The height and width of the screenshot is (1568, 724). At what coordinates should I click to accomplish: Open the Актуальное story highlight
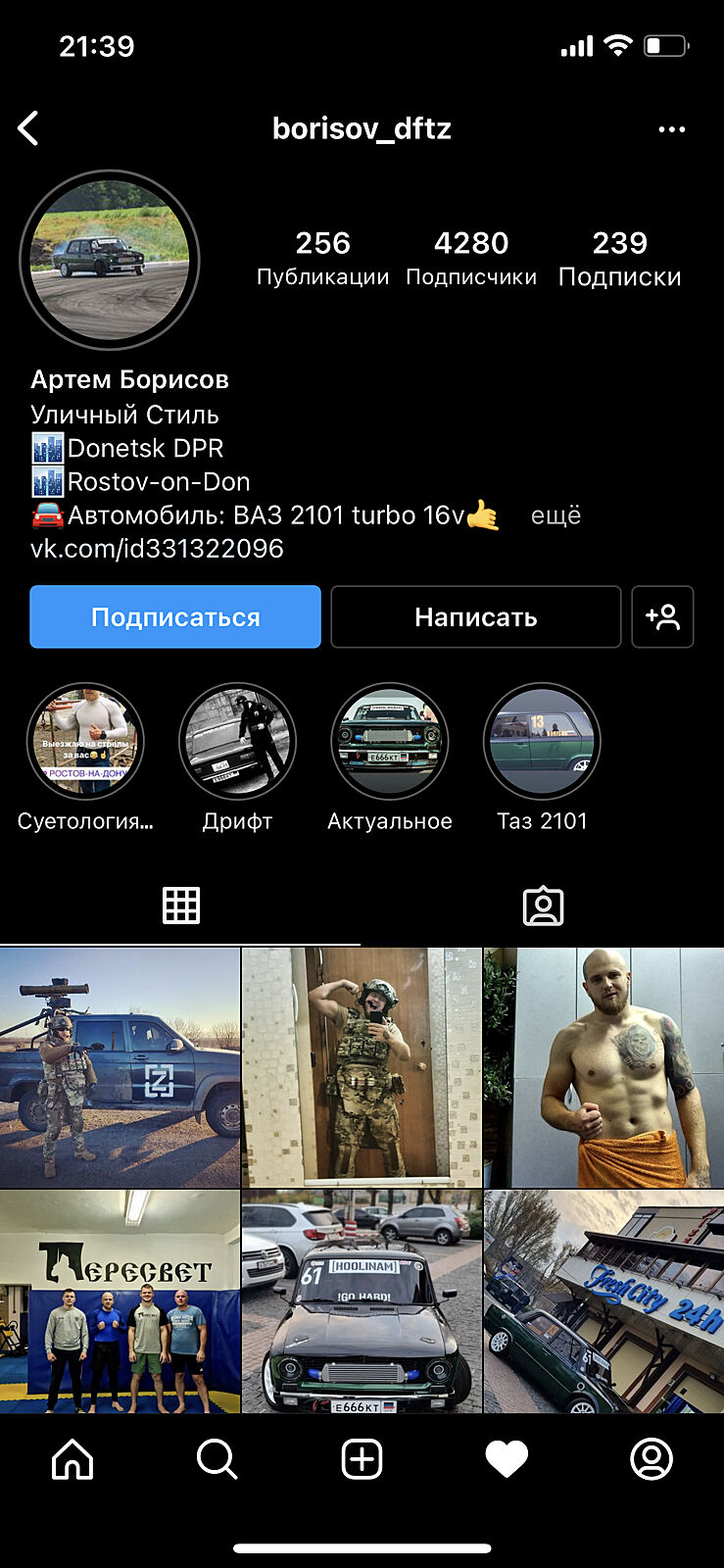389,741
